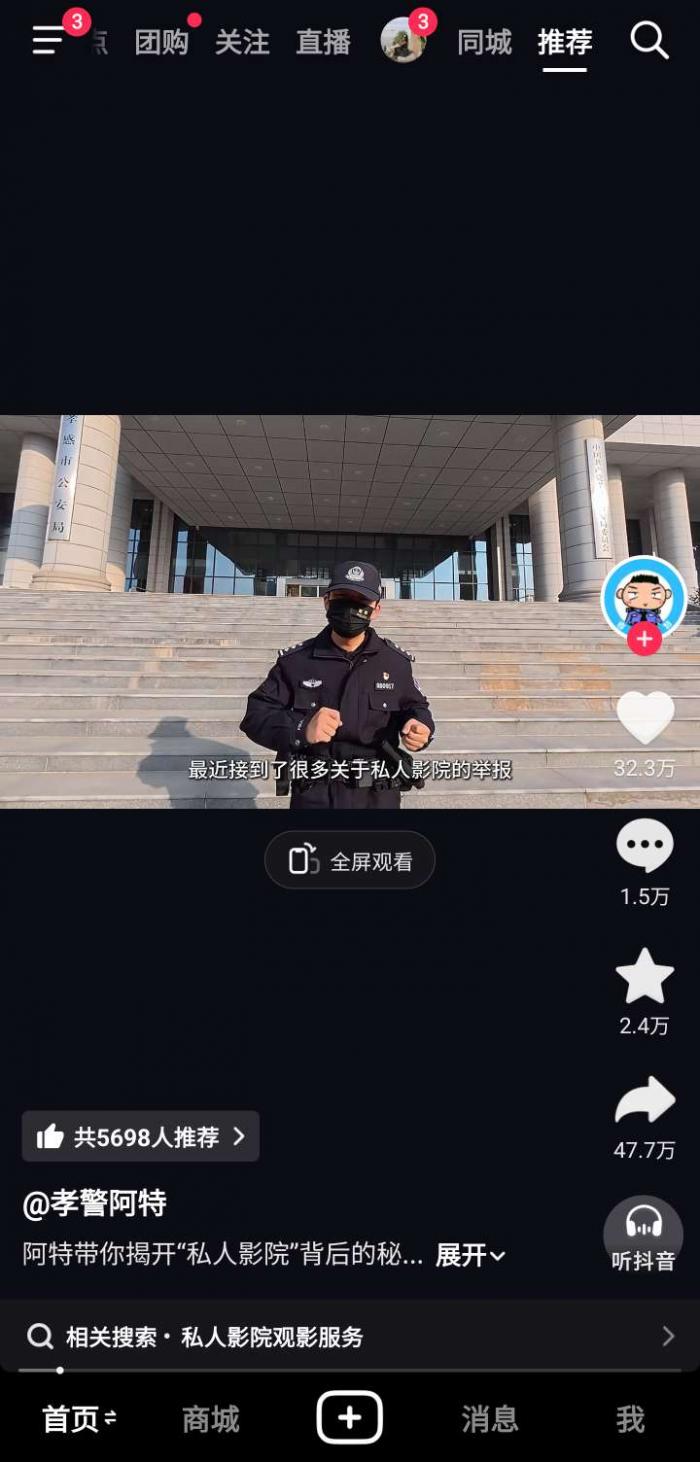
Task: Open @孝警阿特 profile from username
Action: click(95, 1203)
